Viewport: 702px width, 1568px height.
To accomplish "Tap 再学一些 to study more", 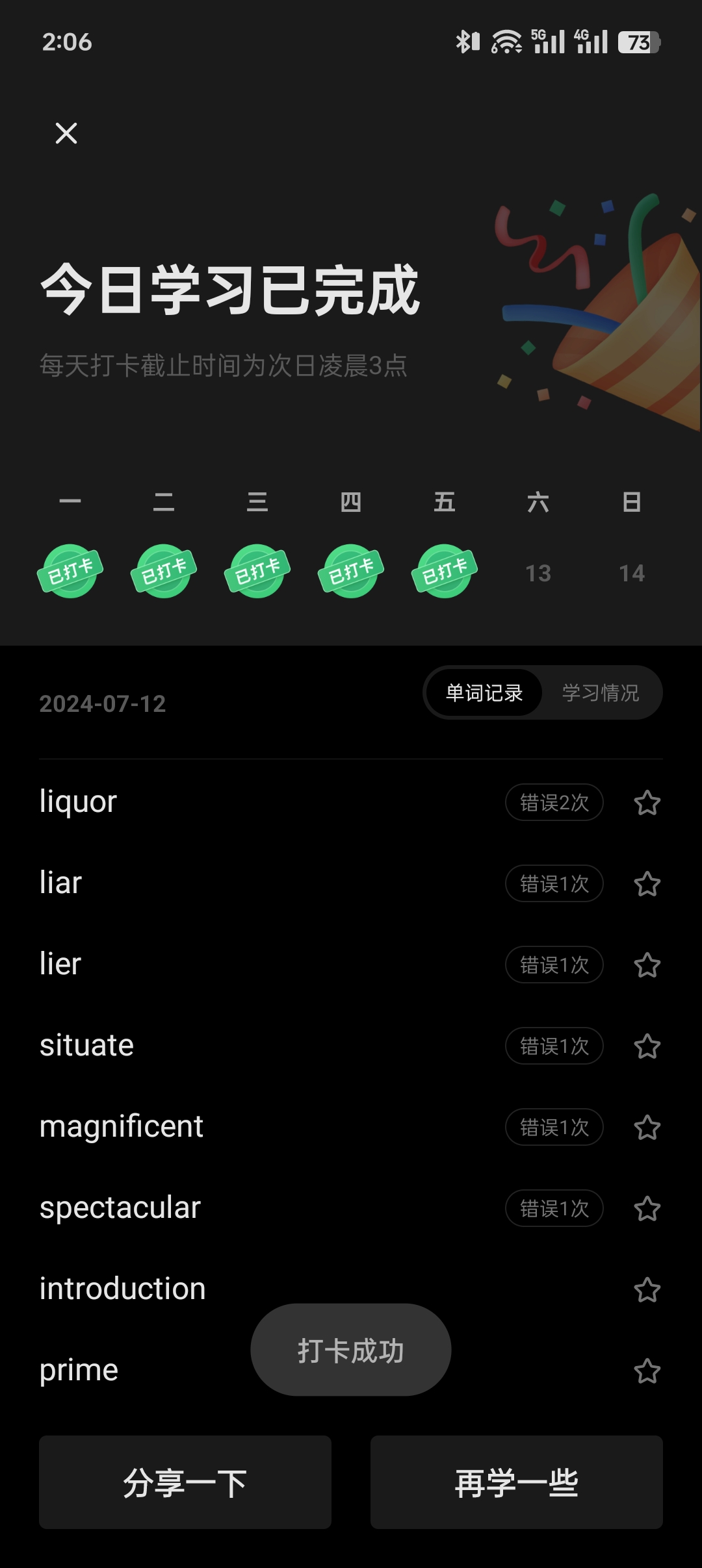I will click(517, 1483).
